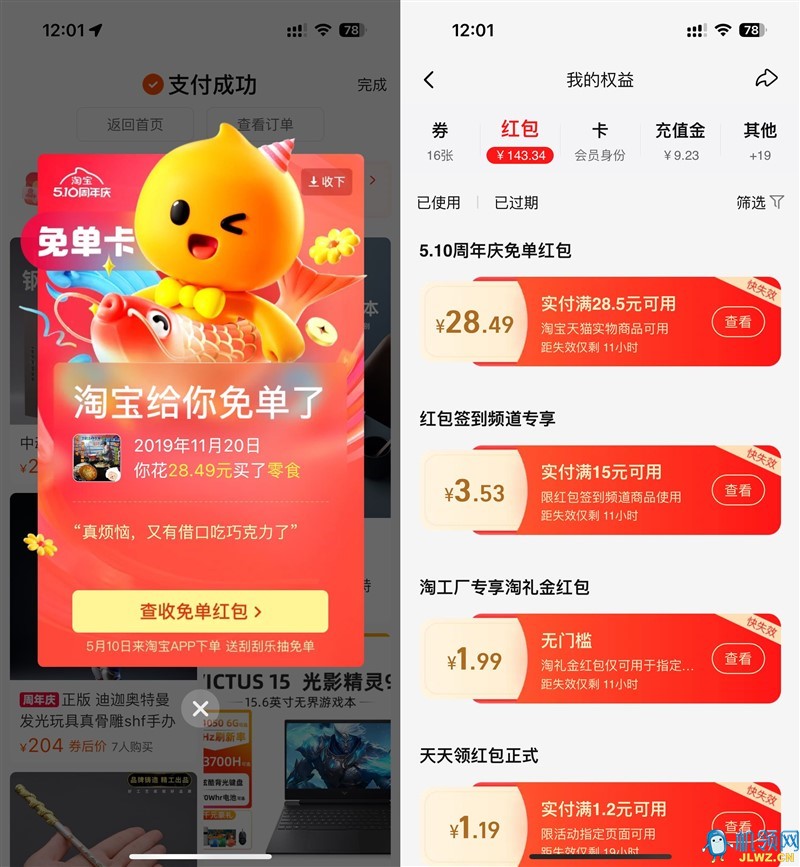Tap 完成 on payment success page
This screenshot has height=867, width=800.
click(x=372, y=85)
